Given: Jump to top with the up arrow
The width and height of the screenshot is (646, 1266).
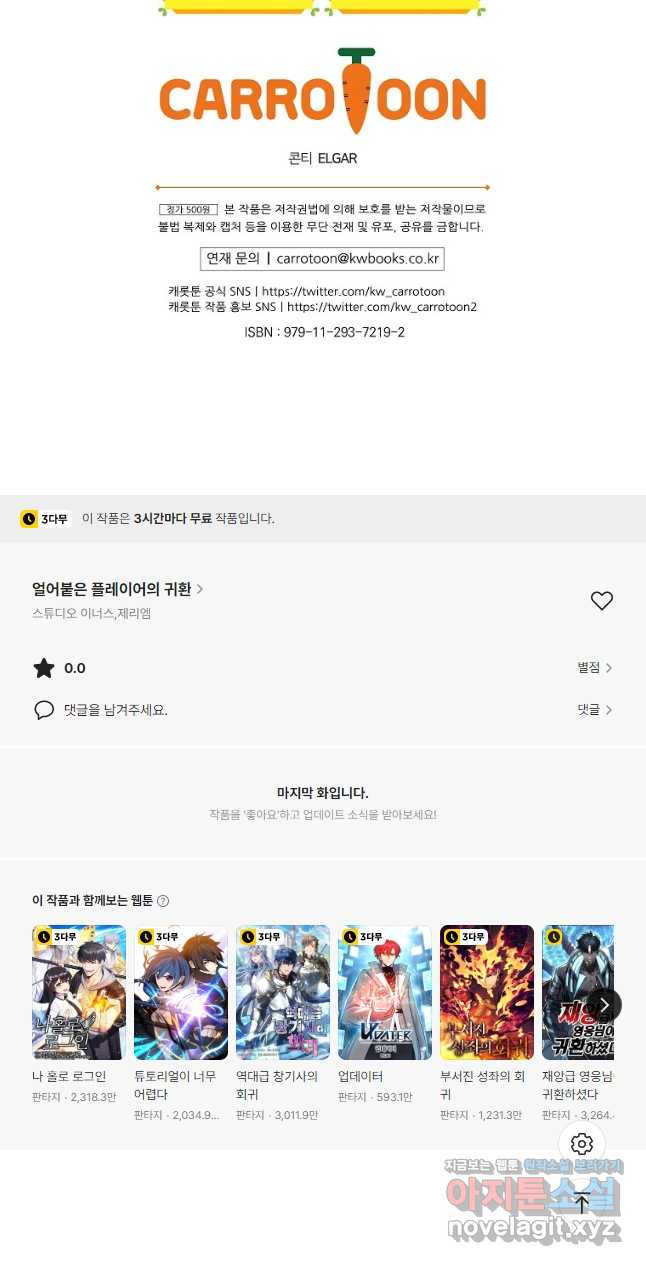Looking at the screenshot, I should pyautogui.click(x=582, y=1203).
